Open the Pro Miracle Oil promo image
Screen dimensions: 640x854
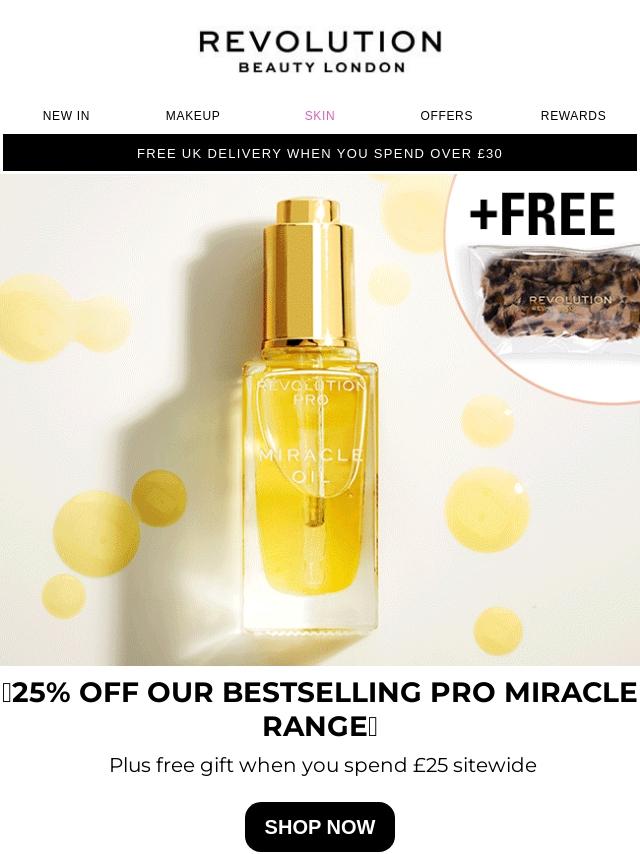click(320, 420)
